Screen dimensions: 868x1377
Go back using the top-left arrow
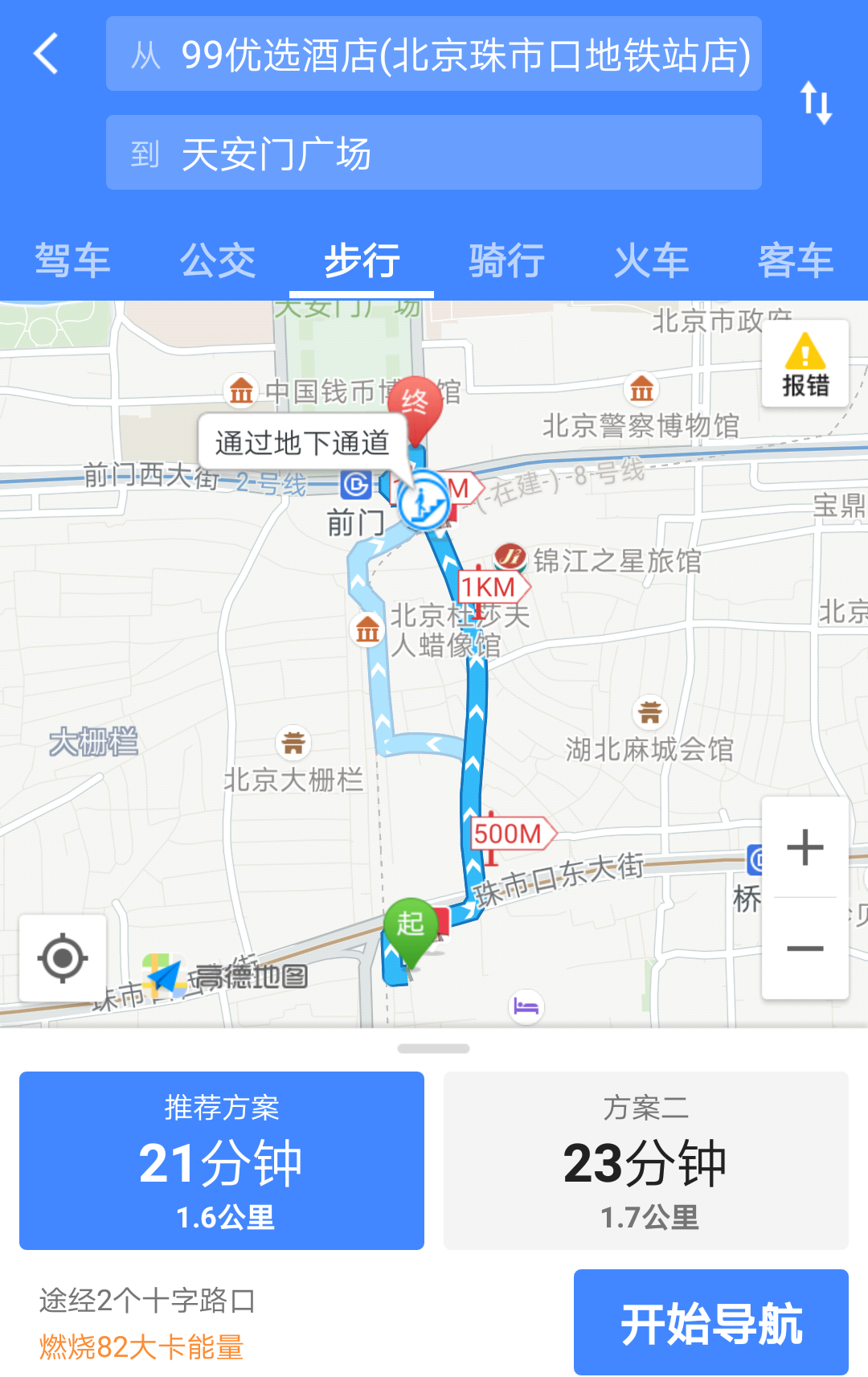pyautogui.click(x=47, y=54)
